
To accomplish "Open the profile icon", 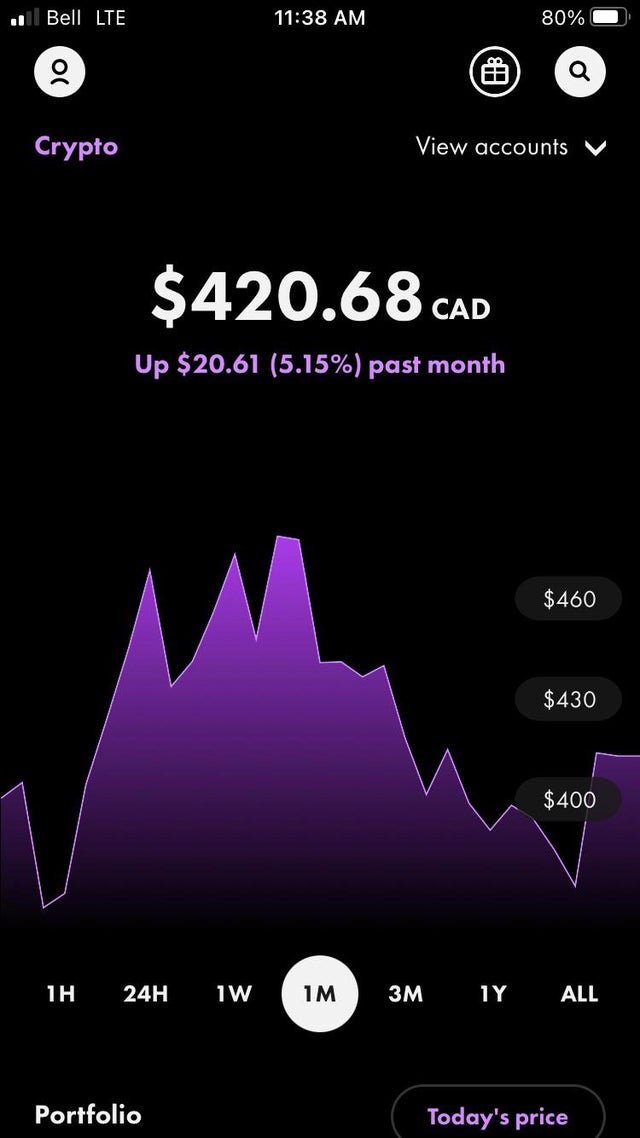I will pyautogui.click(x=60, y=71).
